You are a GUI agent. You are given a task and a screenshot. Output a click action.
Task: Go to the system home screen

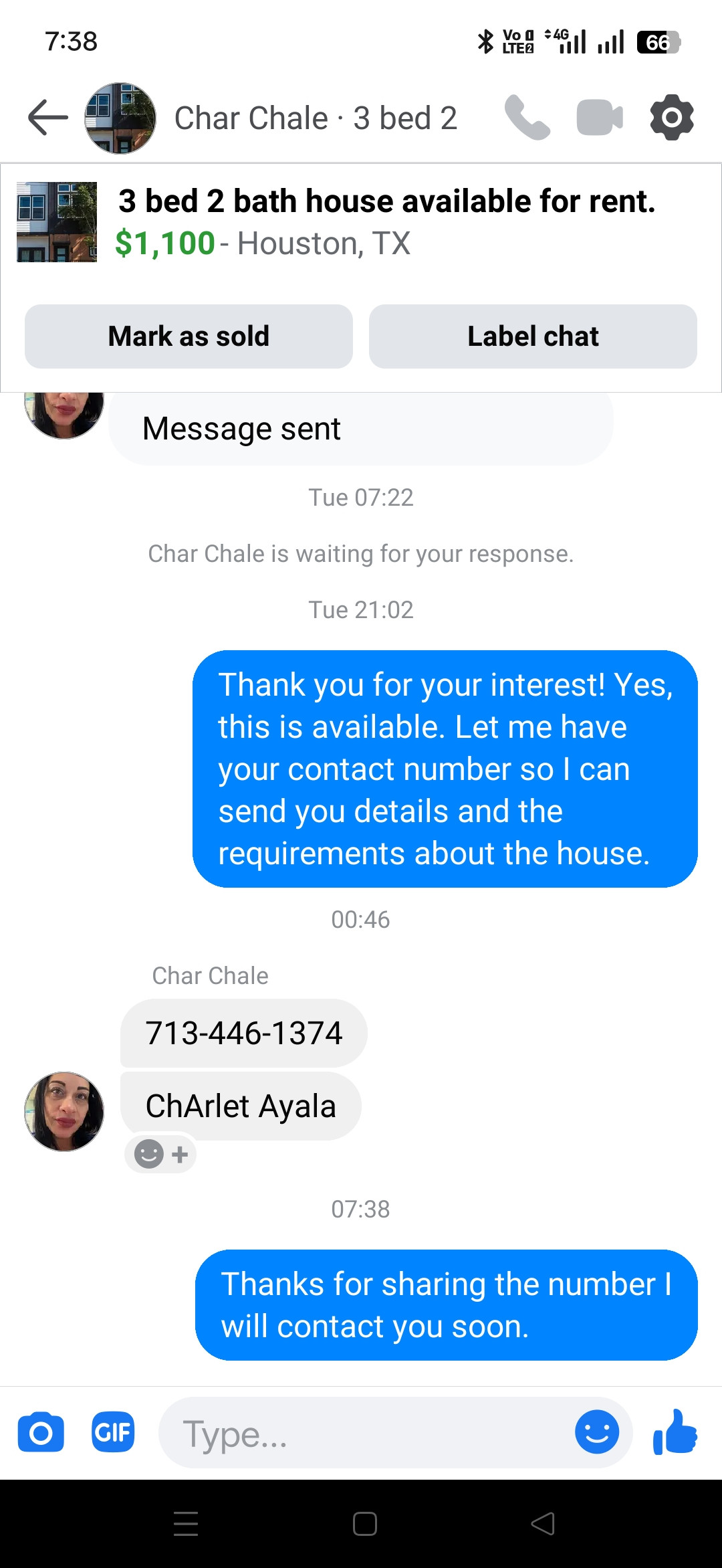pos(364,1525)
